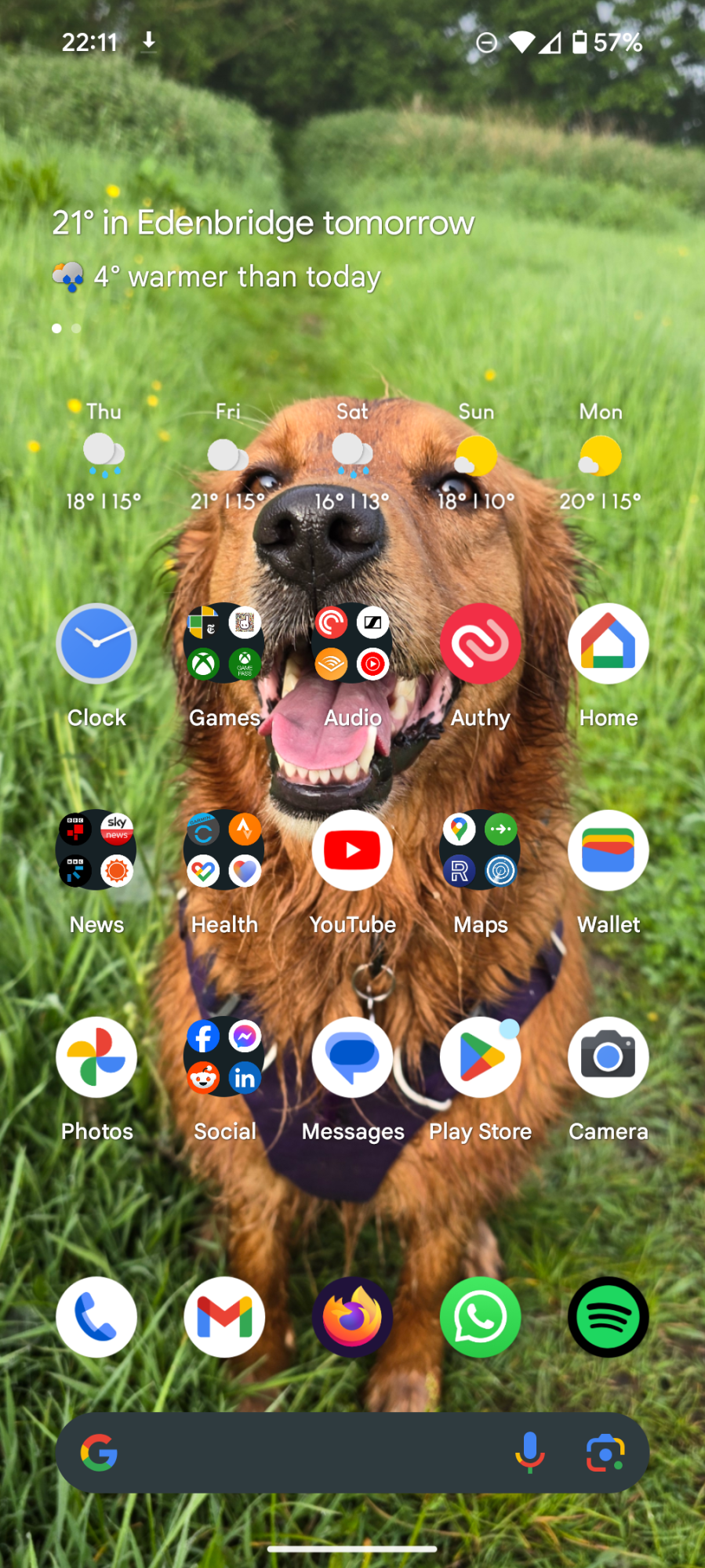Viewport: 705px width, 1568px height.
Task: Launch the Camera app
Action: pos(608,1058)
